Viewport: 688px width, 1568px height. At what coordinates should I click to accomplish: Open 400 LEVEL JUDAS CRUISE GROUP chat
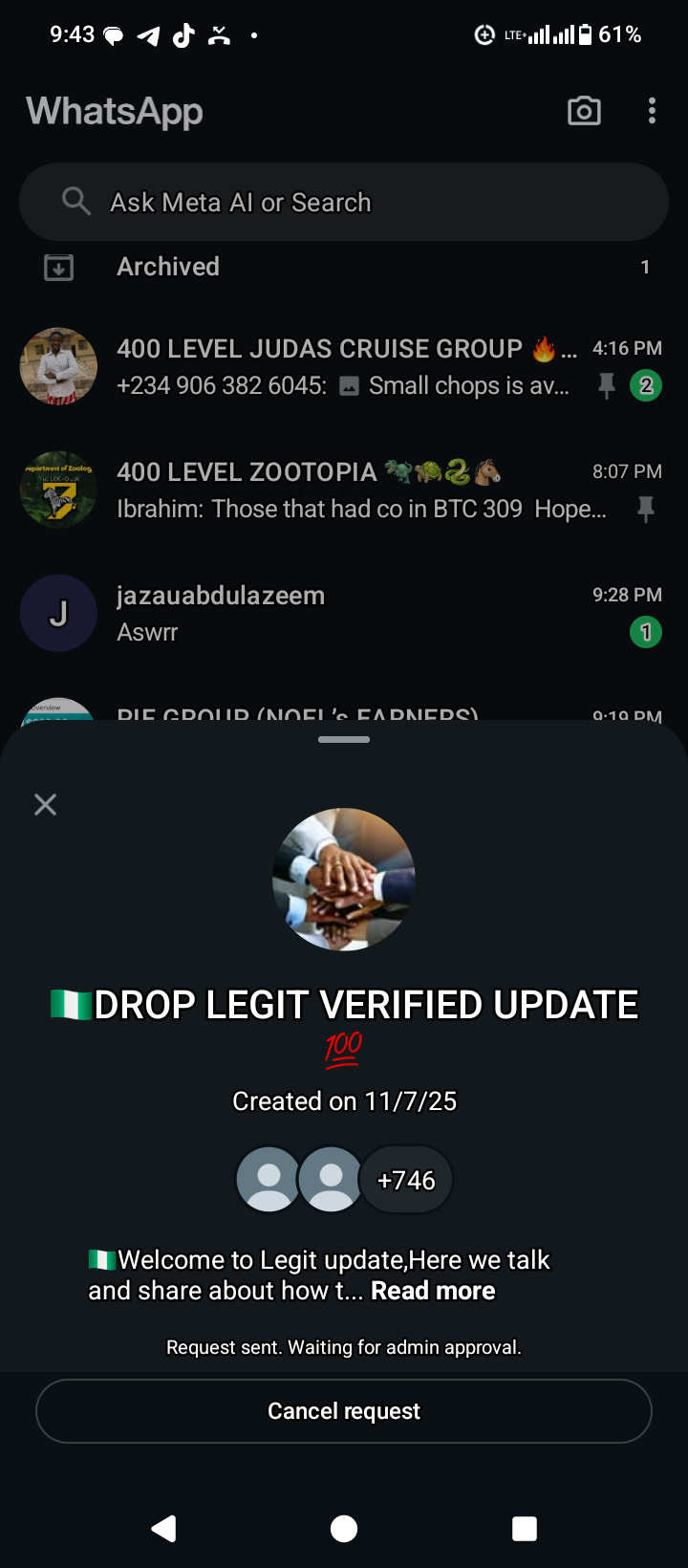click(344, 367)
